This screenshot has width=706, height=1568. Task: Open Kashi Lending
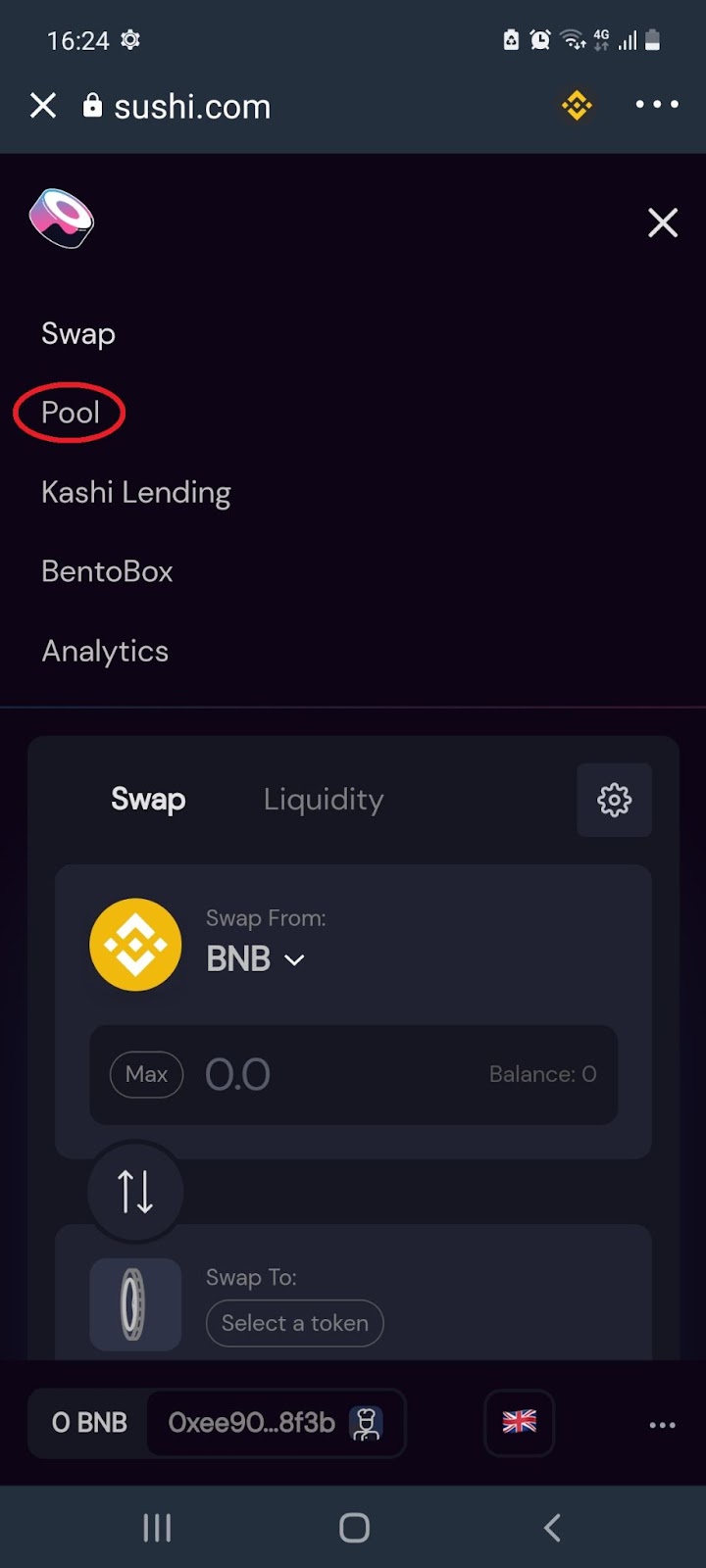(x=136, y=492)
